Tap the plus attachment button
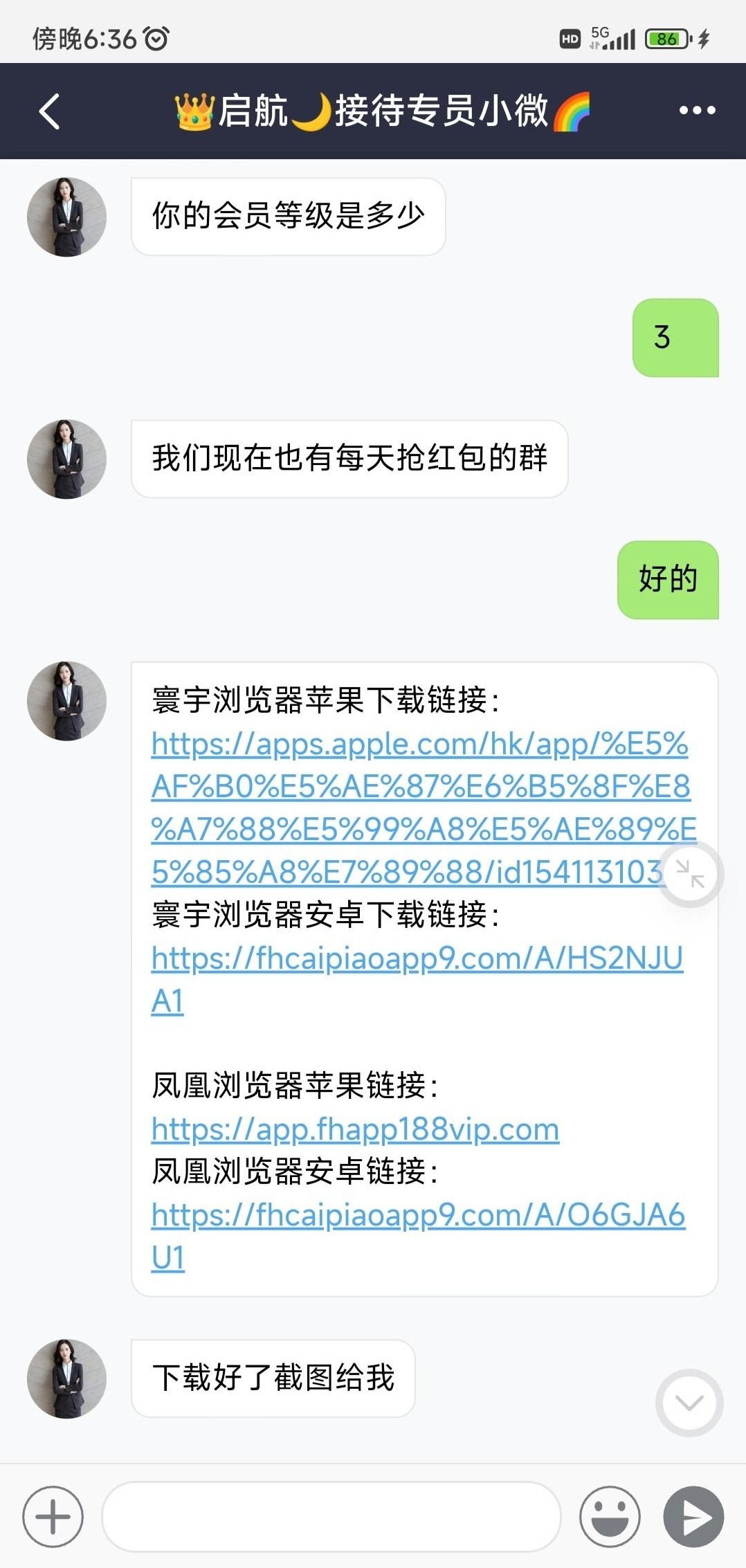Viewport: 746px width, 1568px height. (53, 1517)
